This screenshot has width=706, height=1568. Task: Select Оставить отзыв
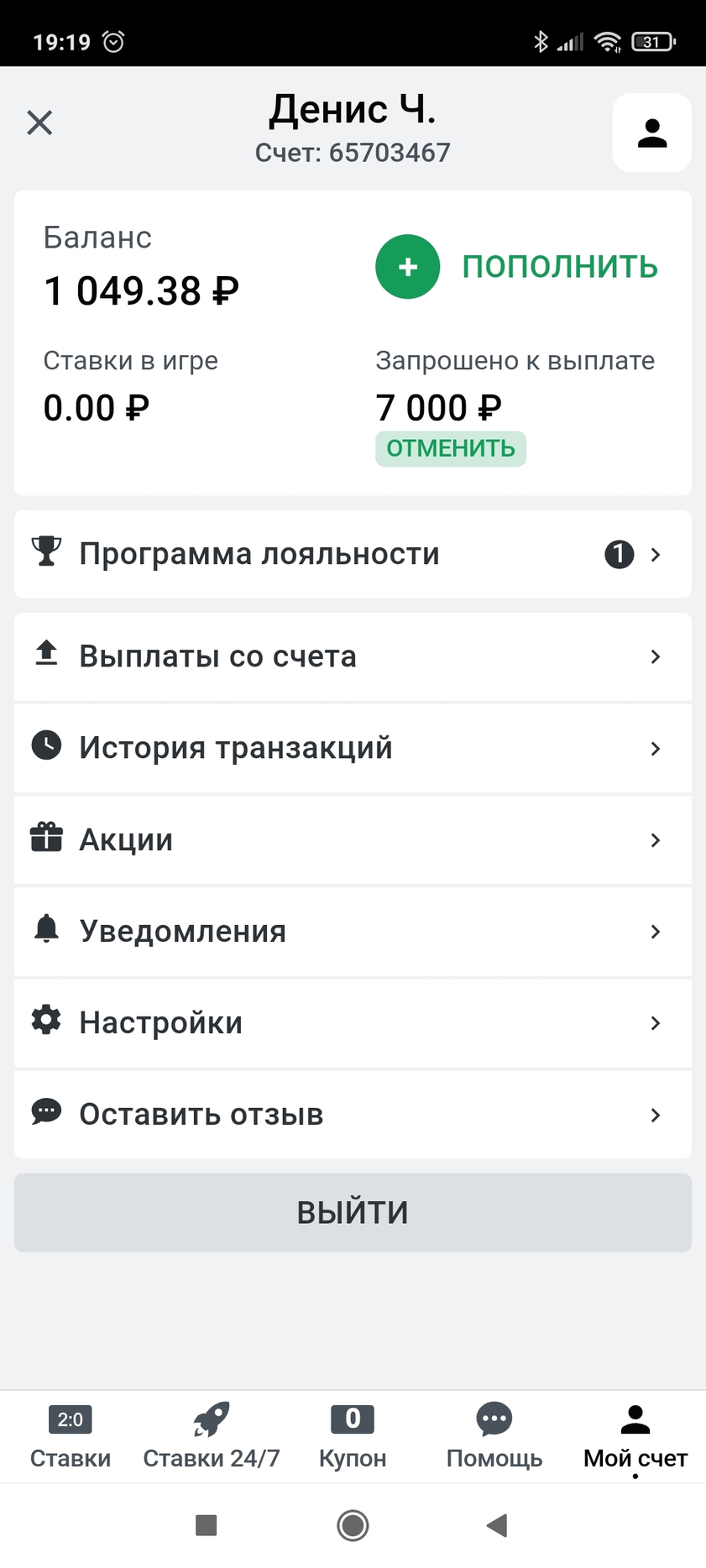pos(353,1114)
